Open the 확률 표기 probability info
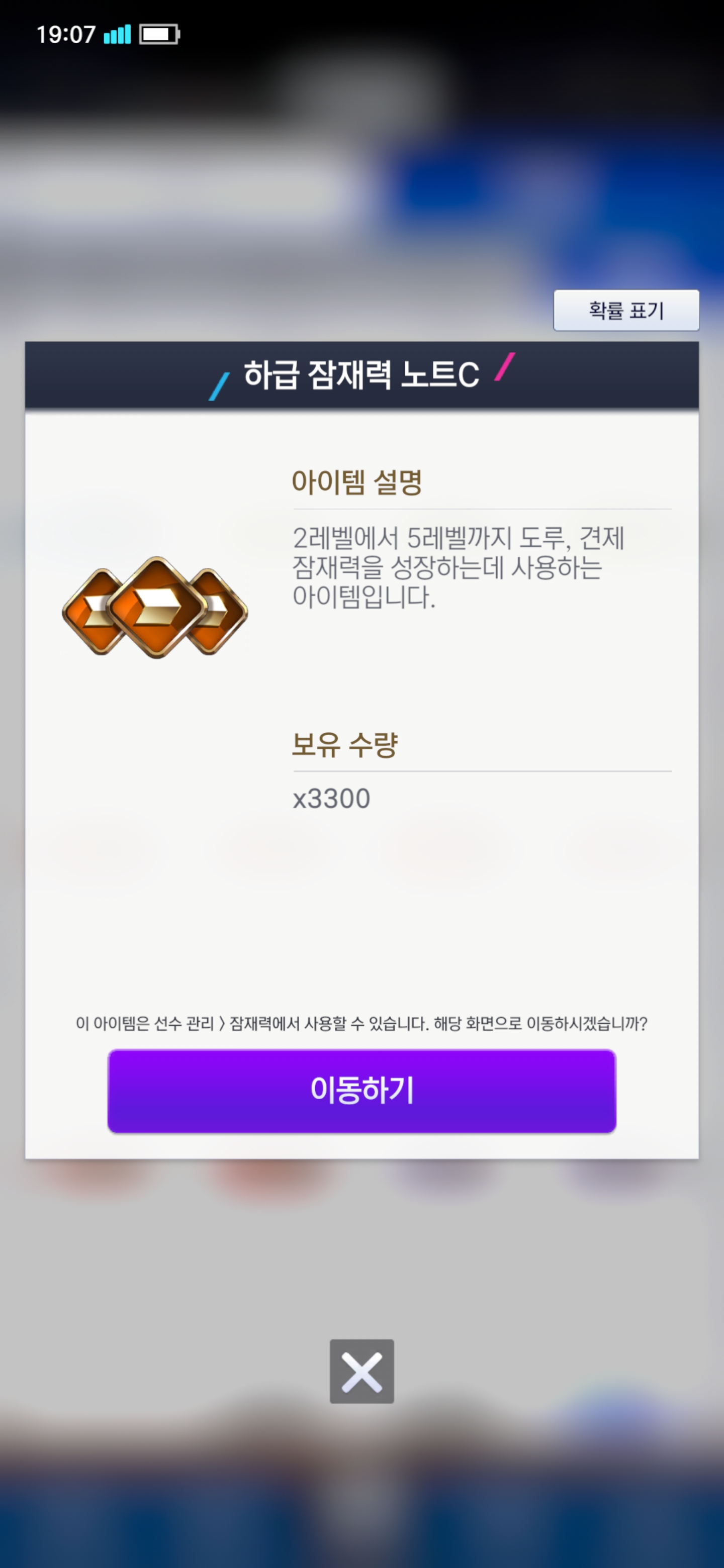Viewport: 724px width, 1568px height. coord(626,311)
